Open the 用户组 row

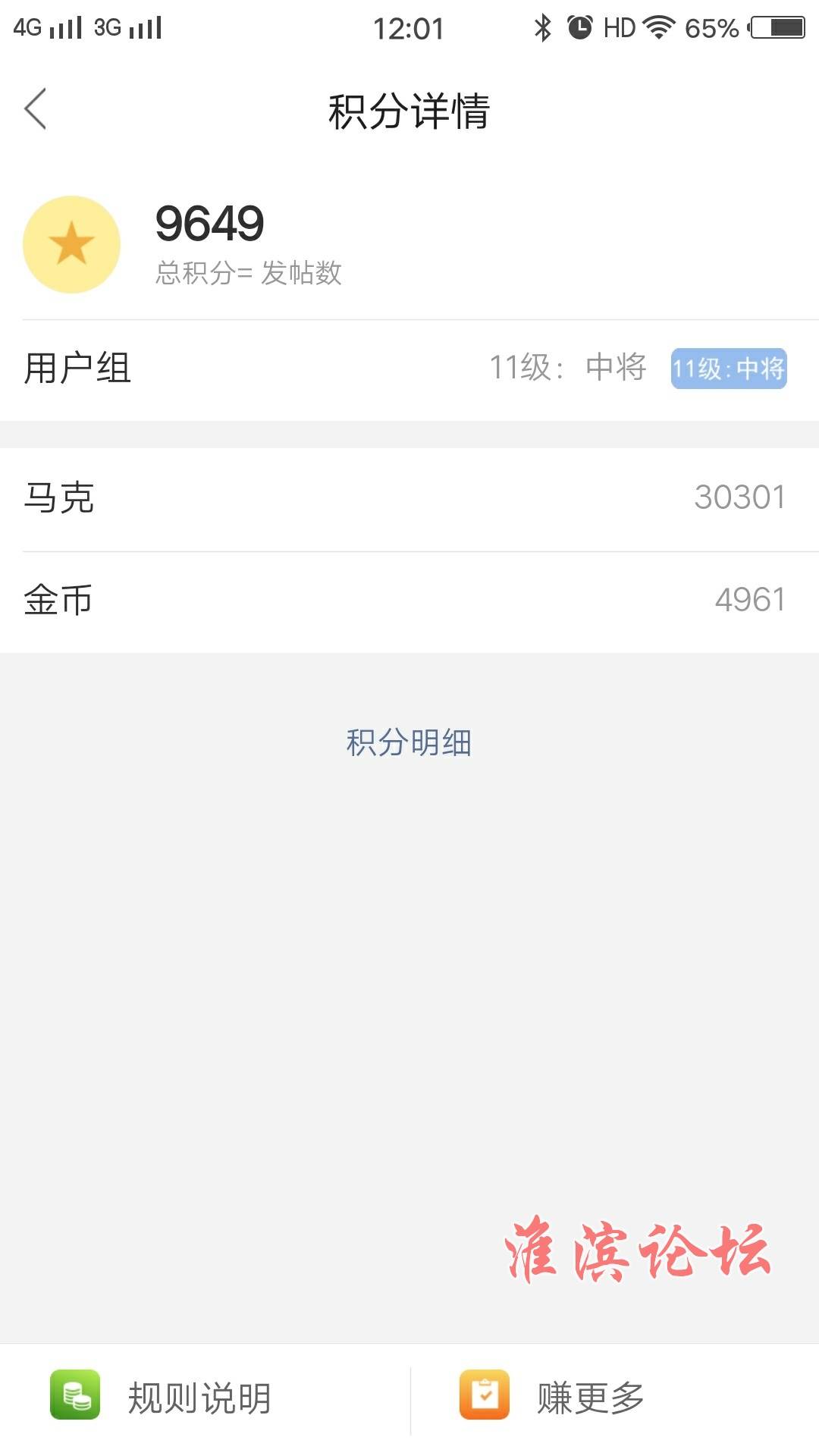click(x=409, y=369)
